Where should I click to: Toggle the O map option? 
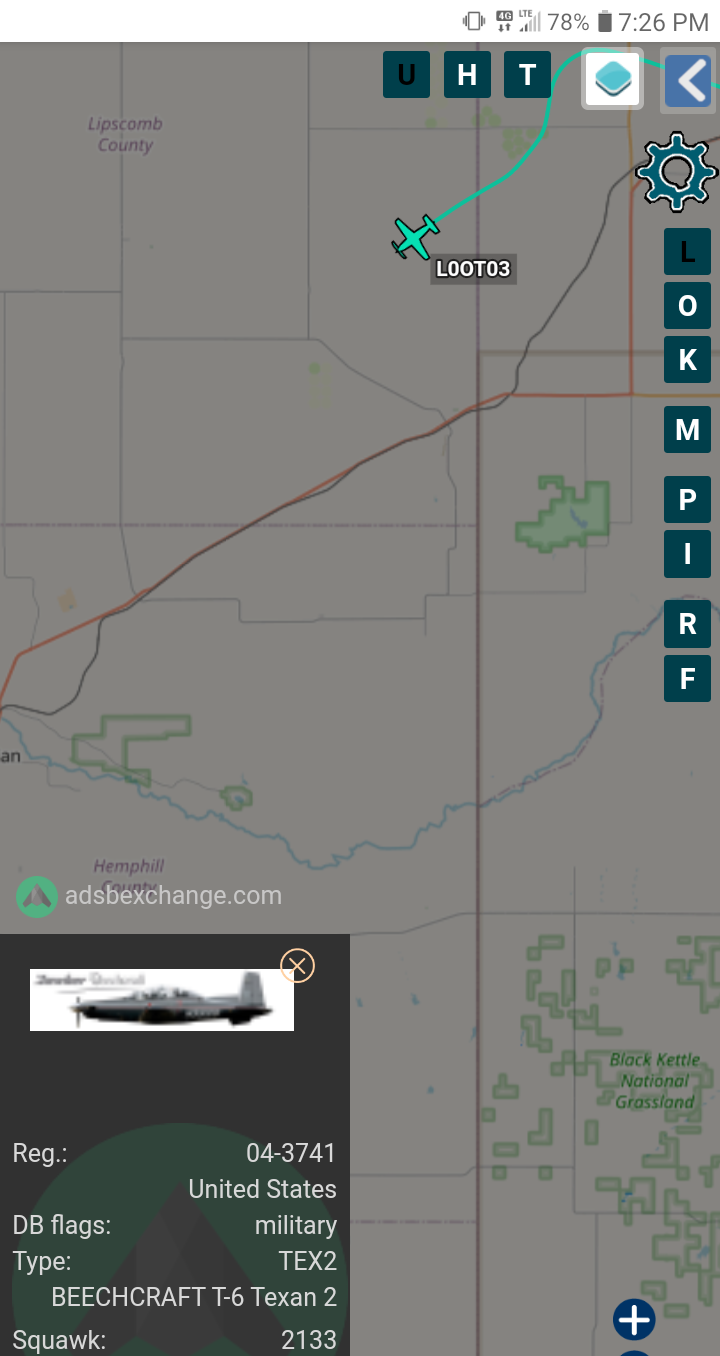[x=687, y=306]
